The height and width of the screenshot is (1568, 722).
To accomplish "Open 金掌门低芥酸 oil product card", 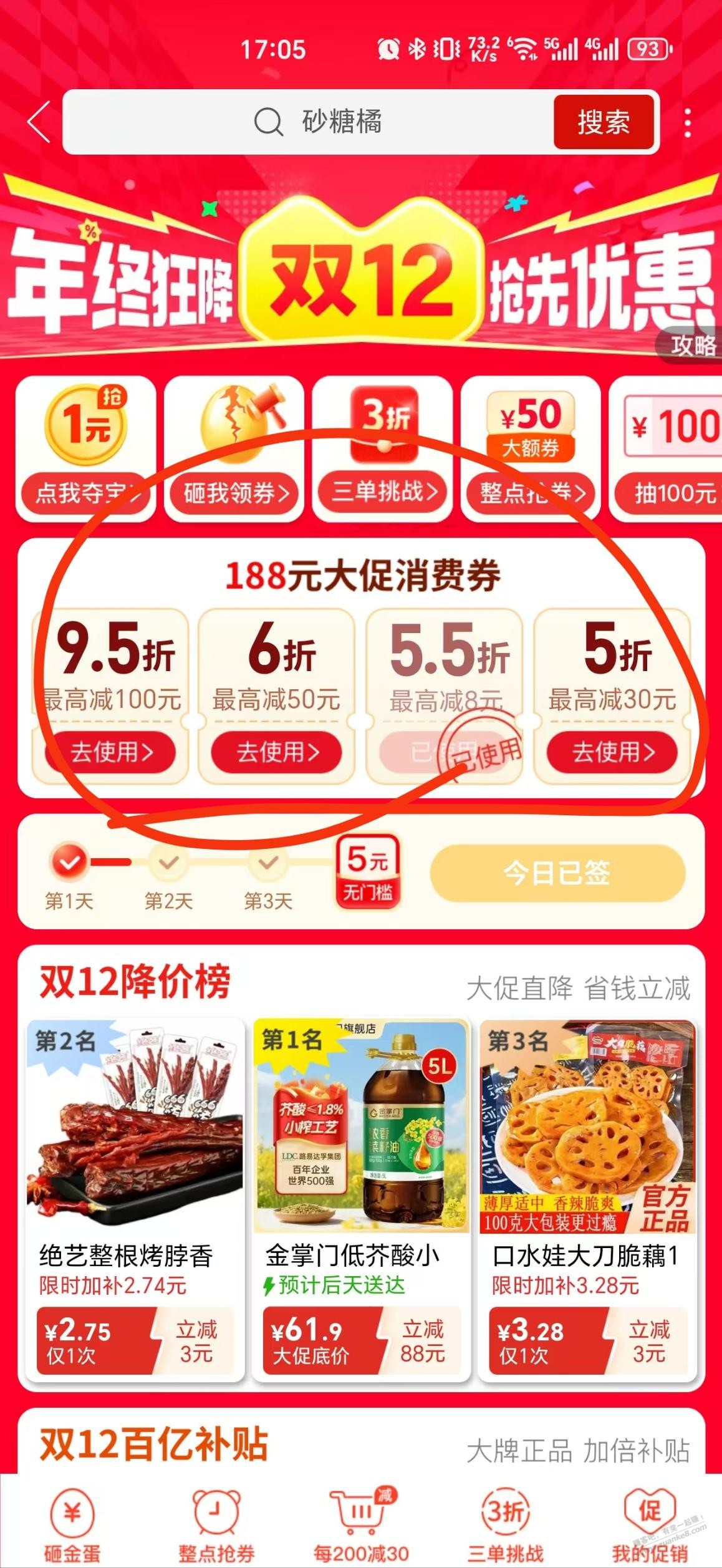I will tap(362, 1198).
